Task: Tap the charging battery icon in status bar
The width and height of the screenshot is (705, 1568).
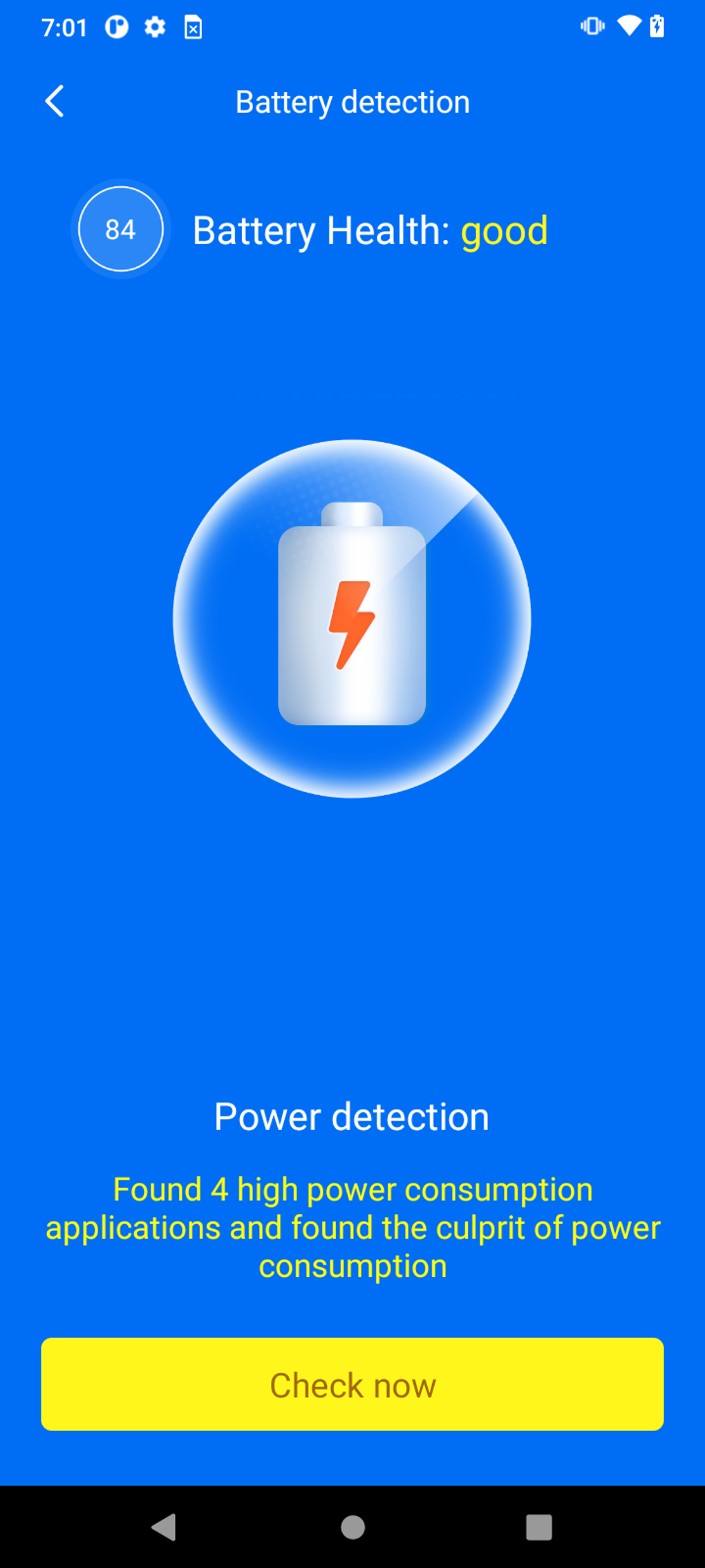Action: (657, 26)
